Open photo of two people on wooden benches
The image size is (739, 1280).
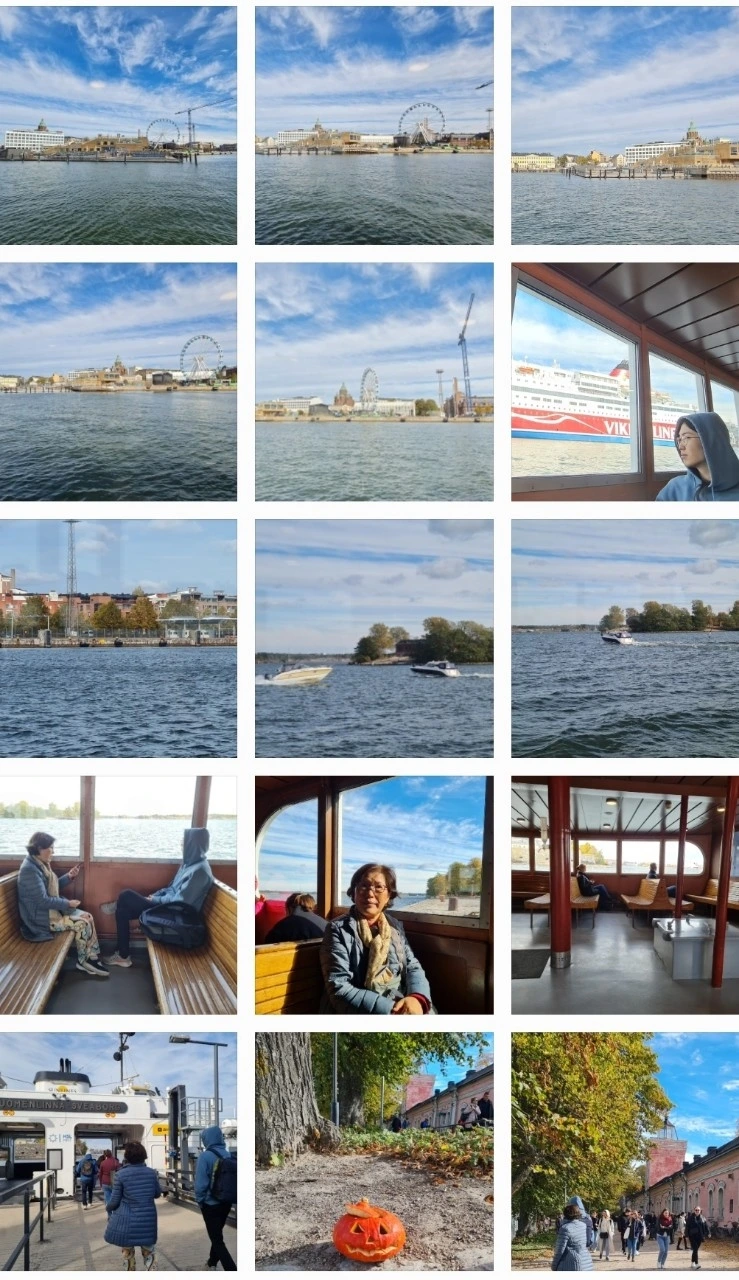tap(118, 895)
